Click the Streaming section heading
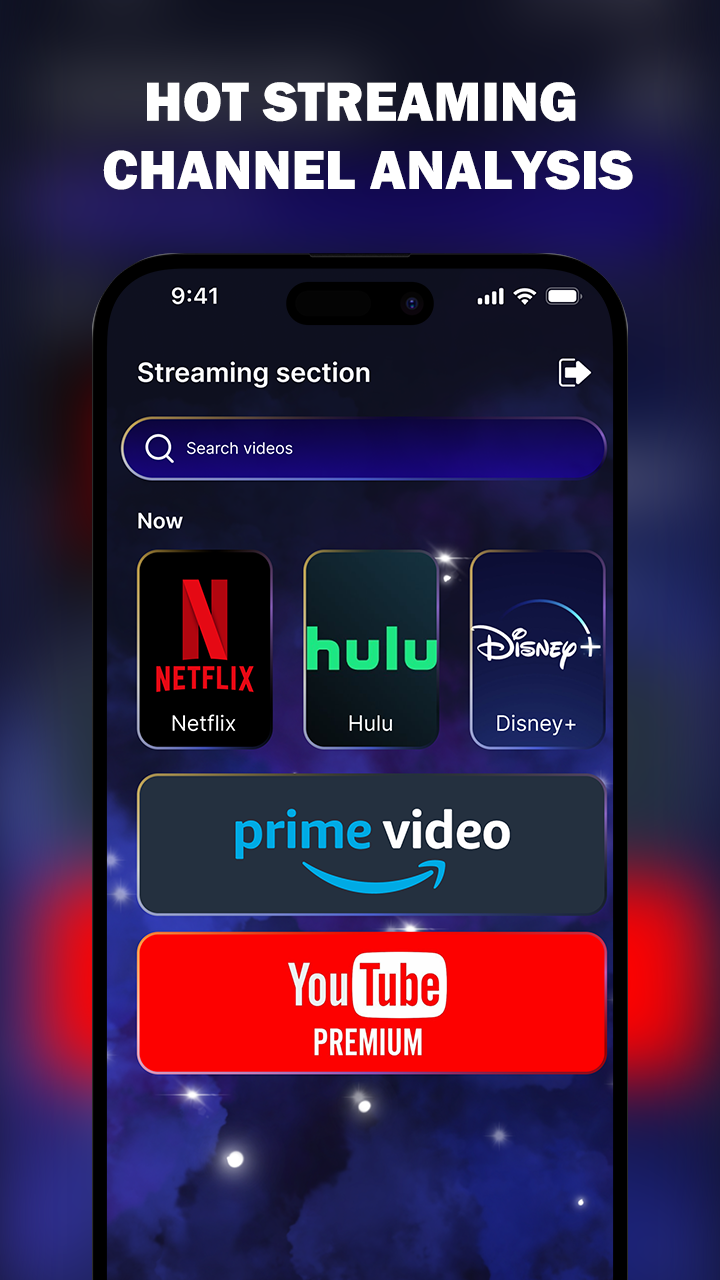Screen dimensions: 720x1280 click(x=253, y=372)
